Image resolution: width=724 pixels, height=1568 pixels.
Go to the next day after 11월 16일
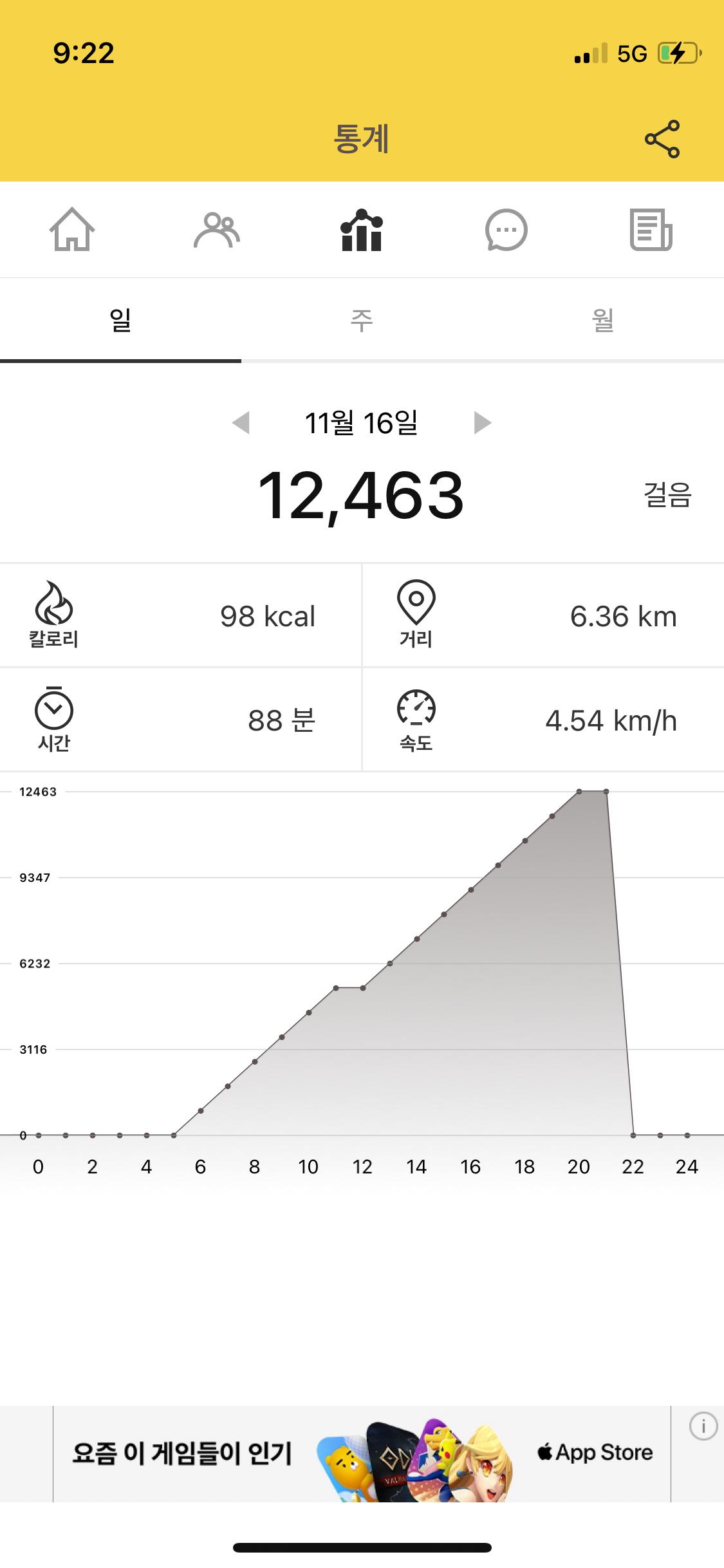point(483,423)
